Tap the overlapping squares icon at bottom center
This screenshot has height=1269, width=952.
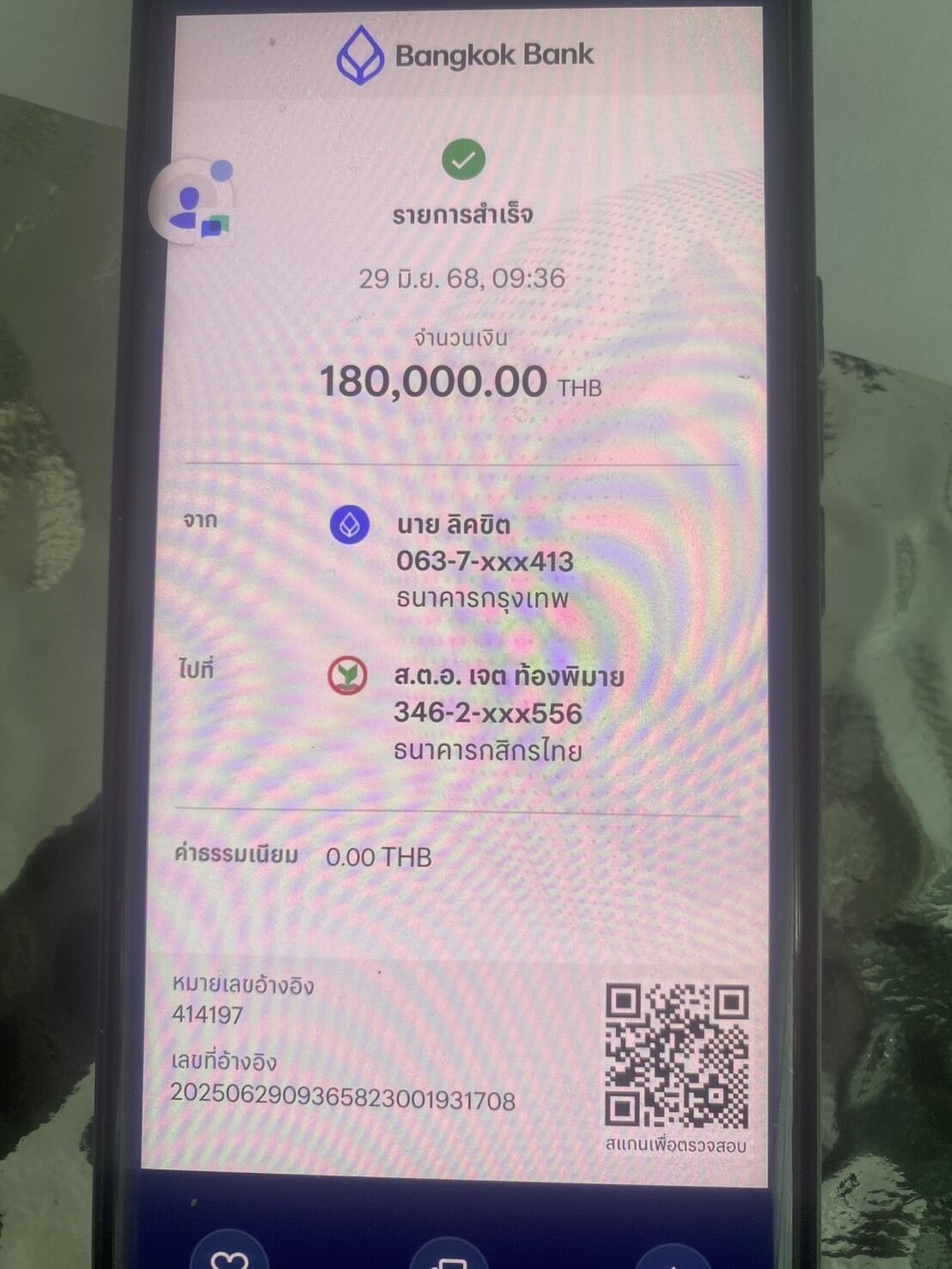(449, 1260)
